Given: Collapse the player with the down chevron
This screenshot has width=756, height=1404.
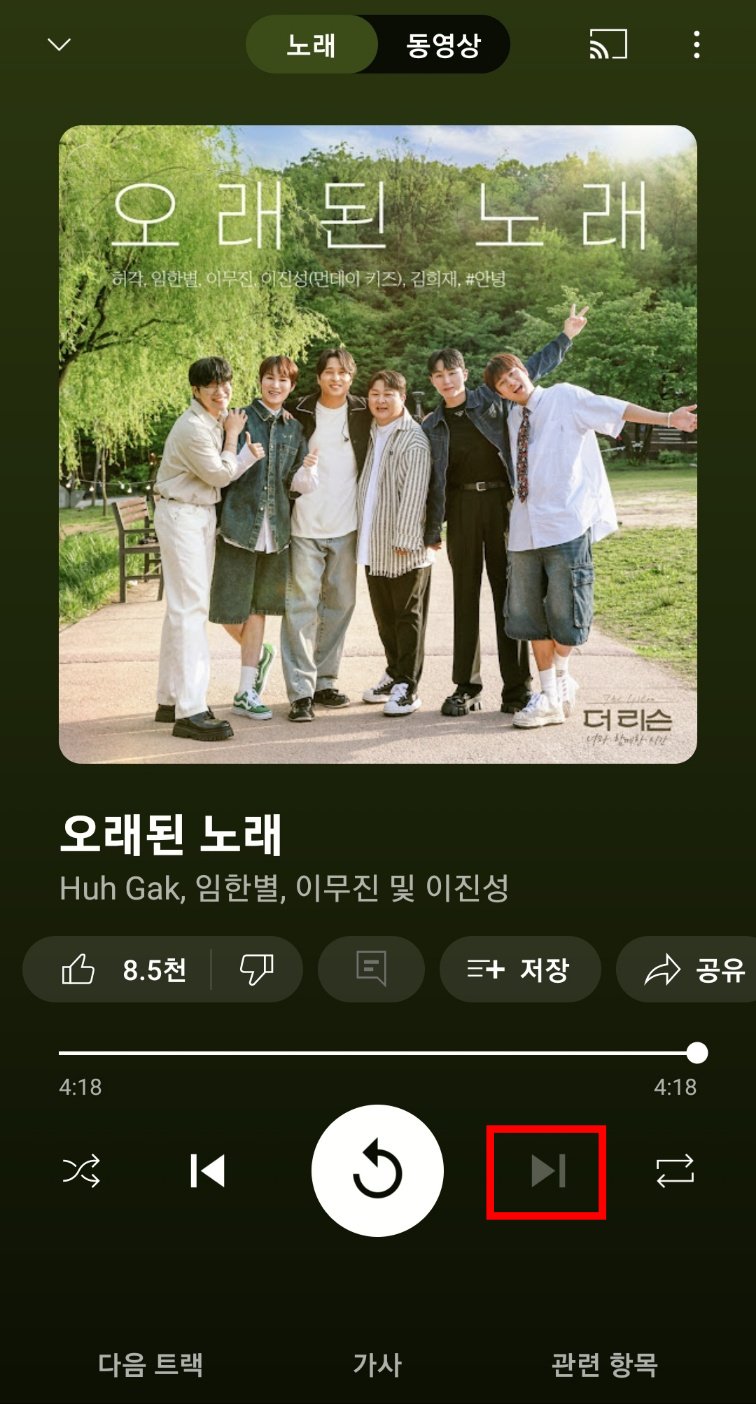Looking at the screenshot, I should [x=58, y=44].
